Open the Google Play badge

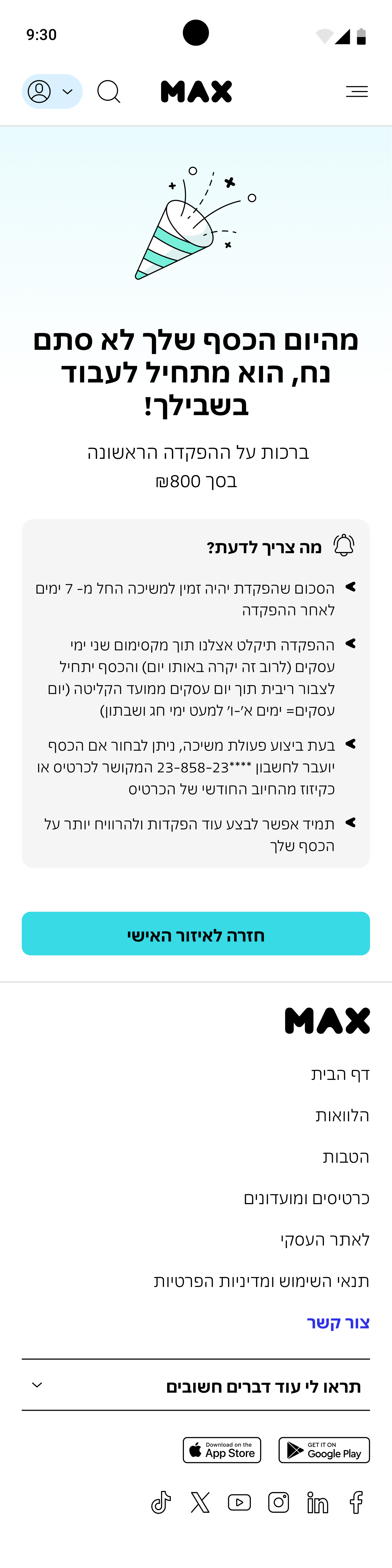(324, 1450)
